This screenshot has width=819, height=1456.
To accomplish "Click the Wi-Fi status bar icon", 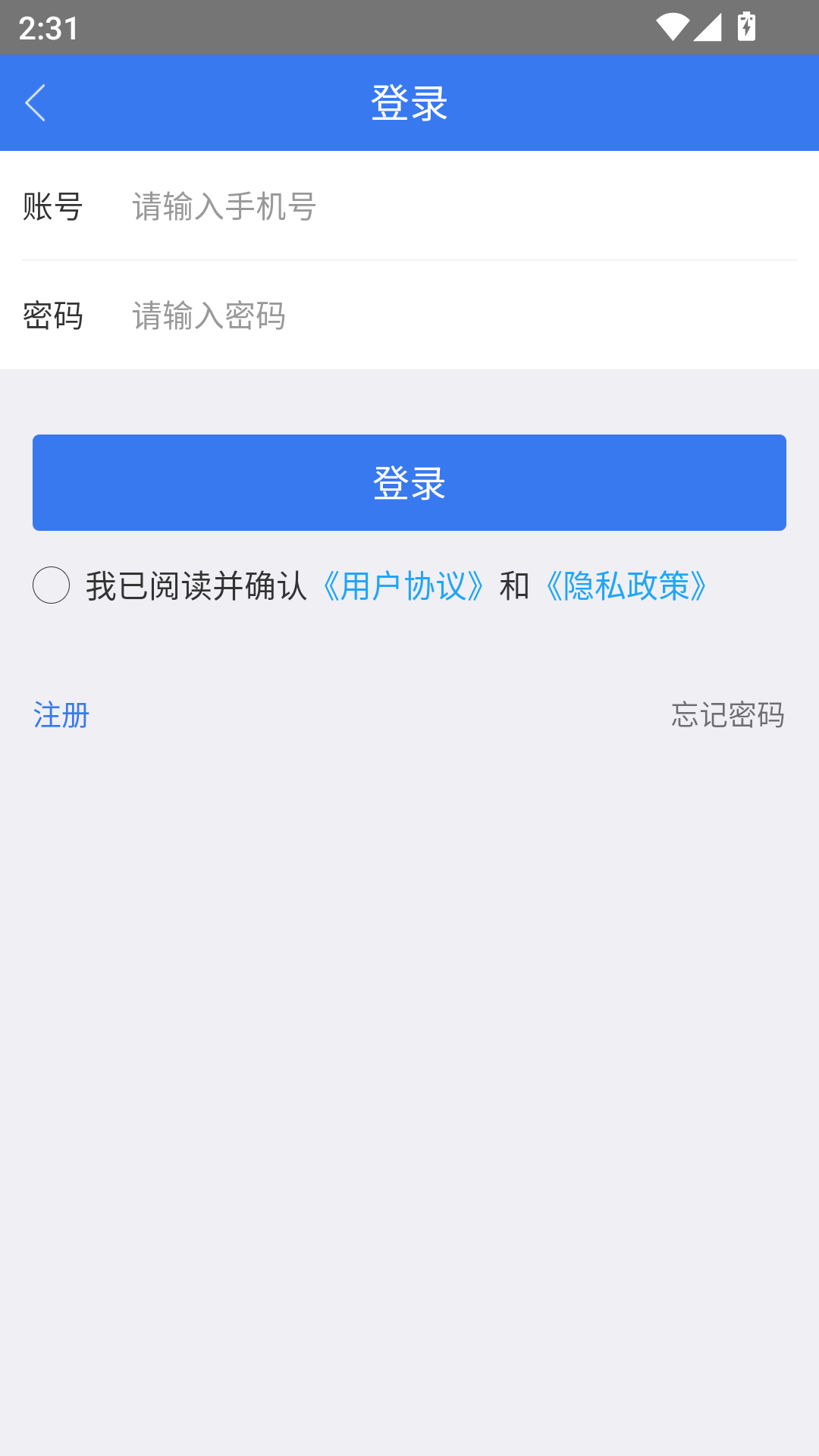I will coord(673,25).
